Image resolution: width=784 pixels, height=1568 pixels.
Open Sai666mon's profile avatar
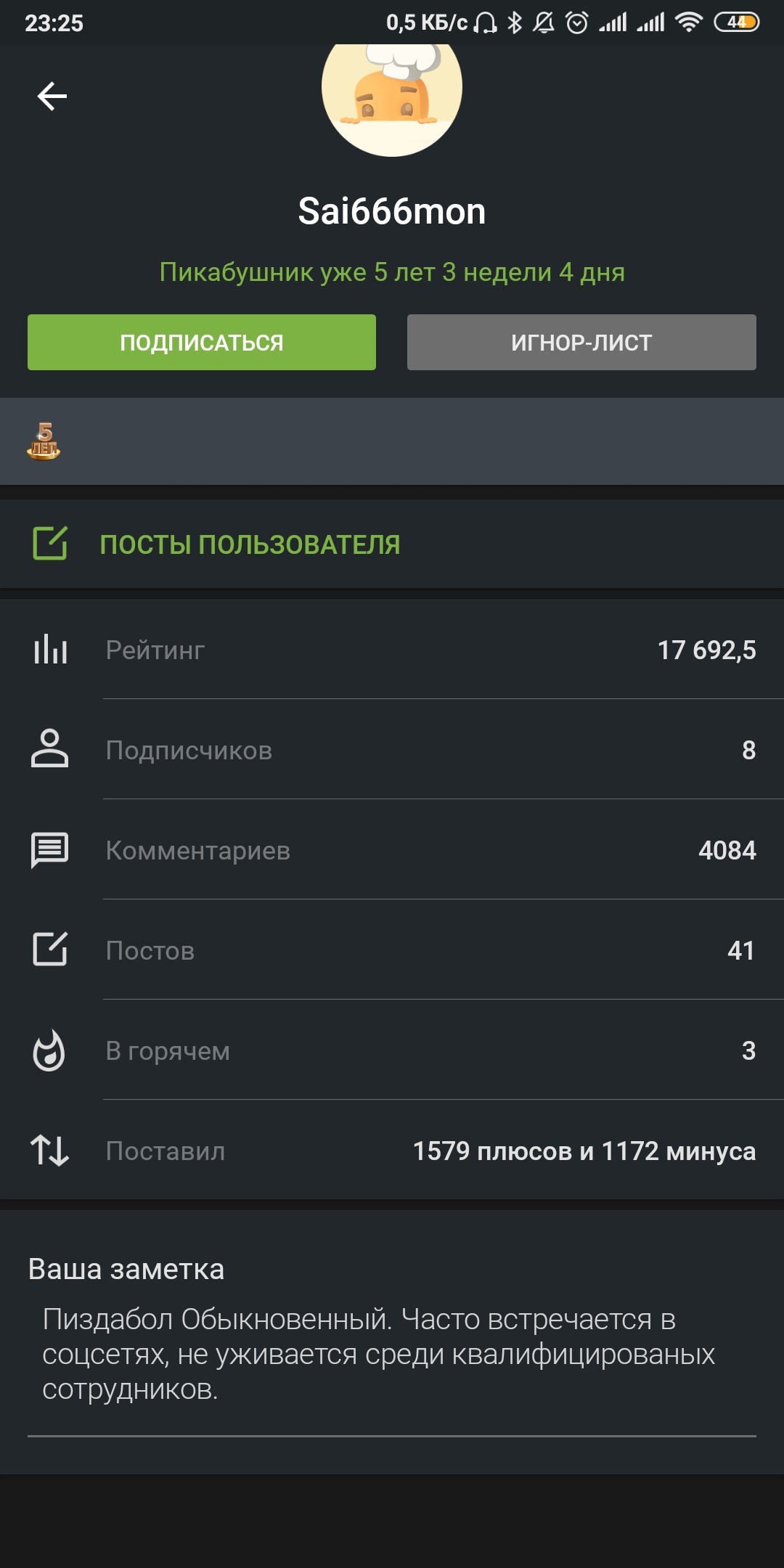click(392, 94)
